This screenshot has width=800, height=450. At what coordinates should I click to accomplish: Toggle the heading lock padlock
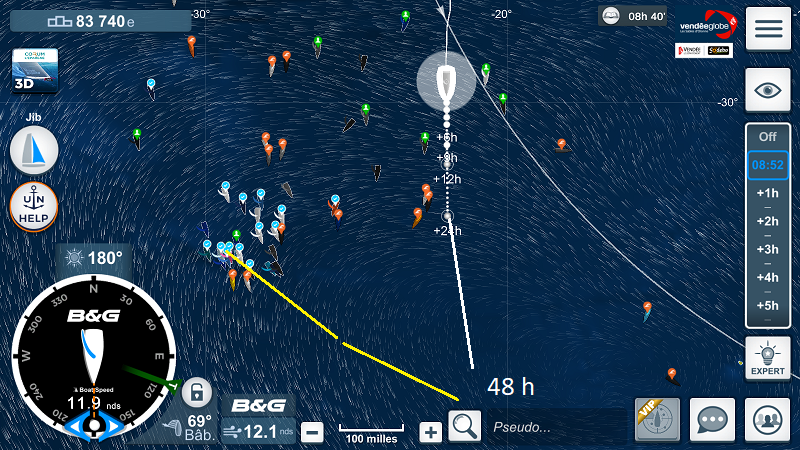tap(198, 391)
